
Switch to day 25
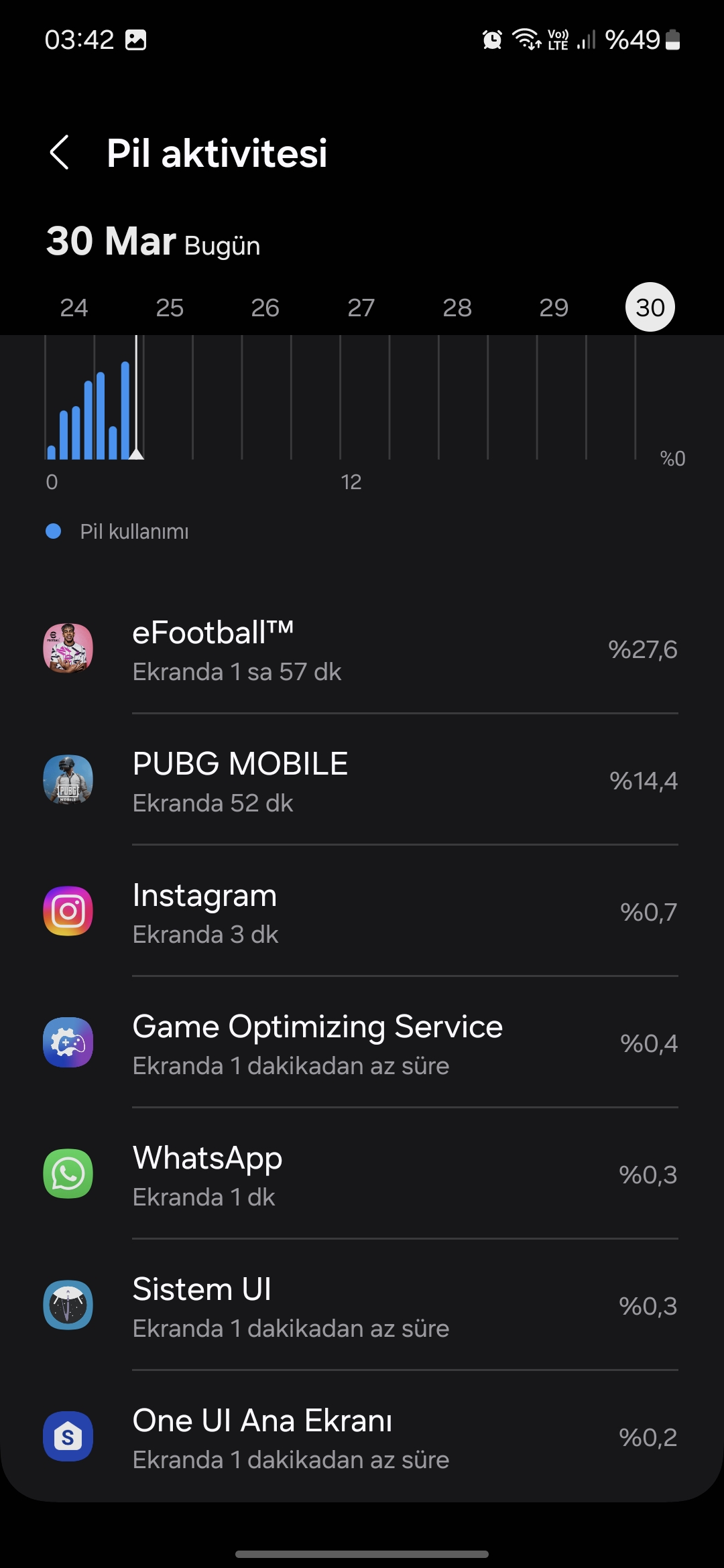[170, 308]
